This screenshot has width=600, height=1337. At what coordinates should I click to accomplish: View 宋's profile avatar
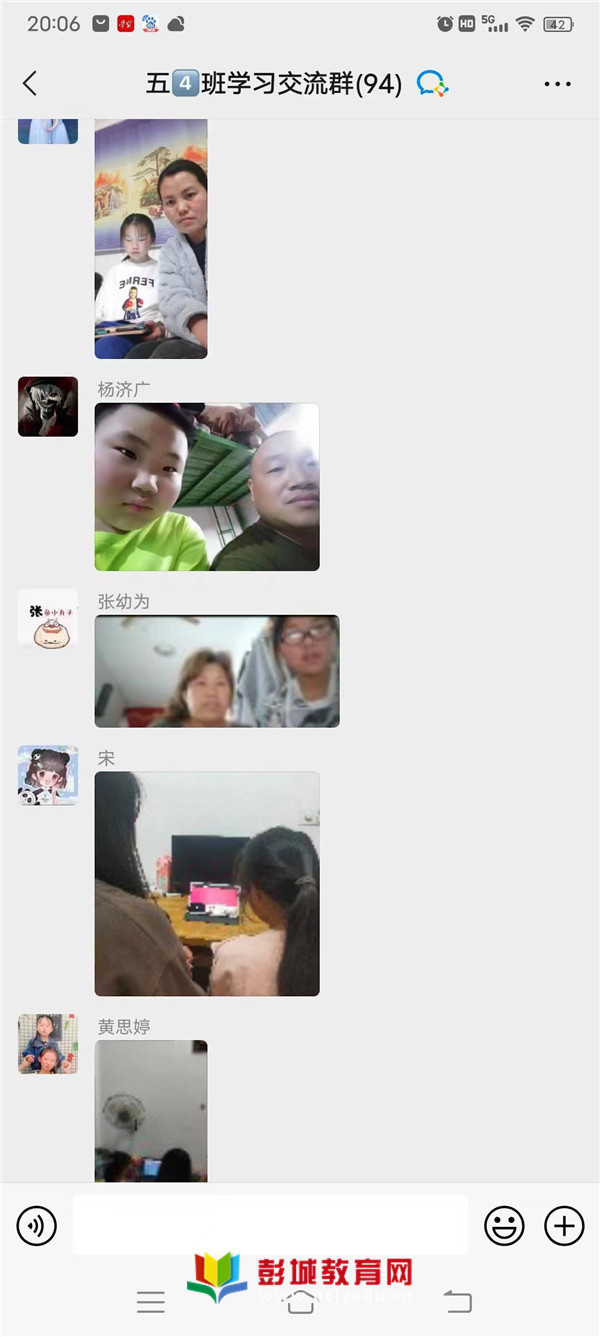click(48, 775)
